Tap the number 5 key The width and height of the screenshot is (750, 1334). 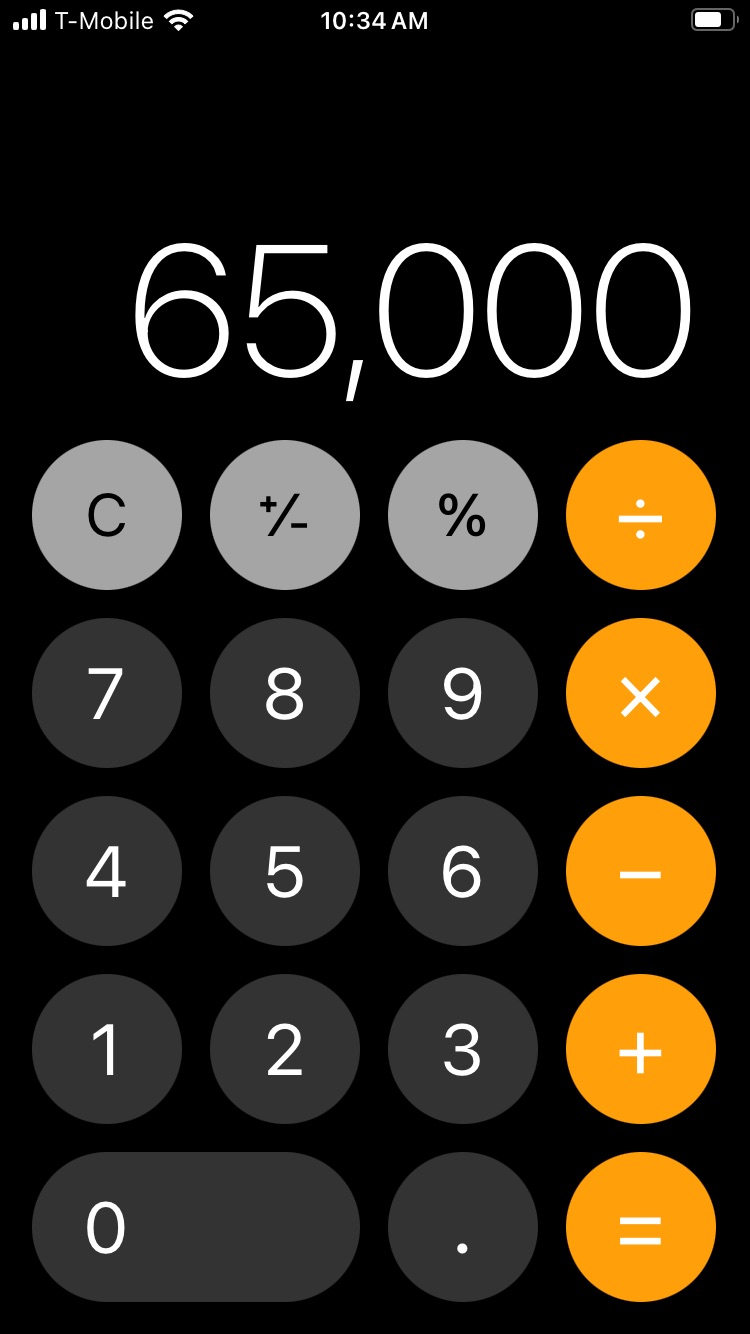coord(285,871)
